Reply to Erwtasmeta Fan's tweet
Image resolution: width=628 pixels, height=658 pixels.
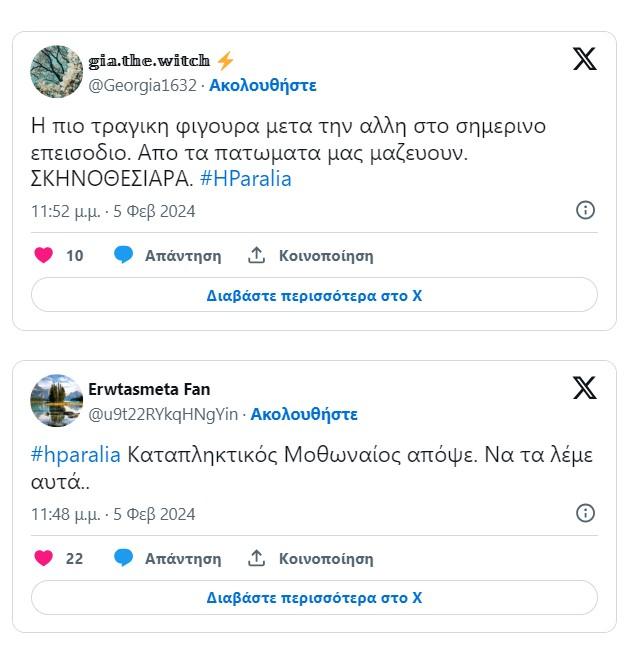tap(168, 558)
